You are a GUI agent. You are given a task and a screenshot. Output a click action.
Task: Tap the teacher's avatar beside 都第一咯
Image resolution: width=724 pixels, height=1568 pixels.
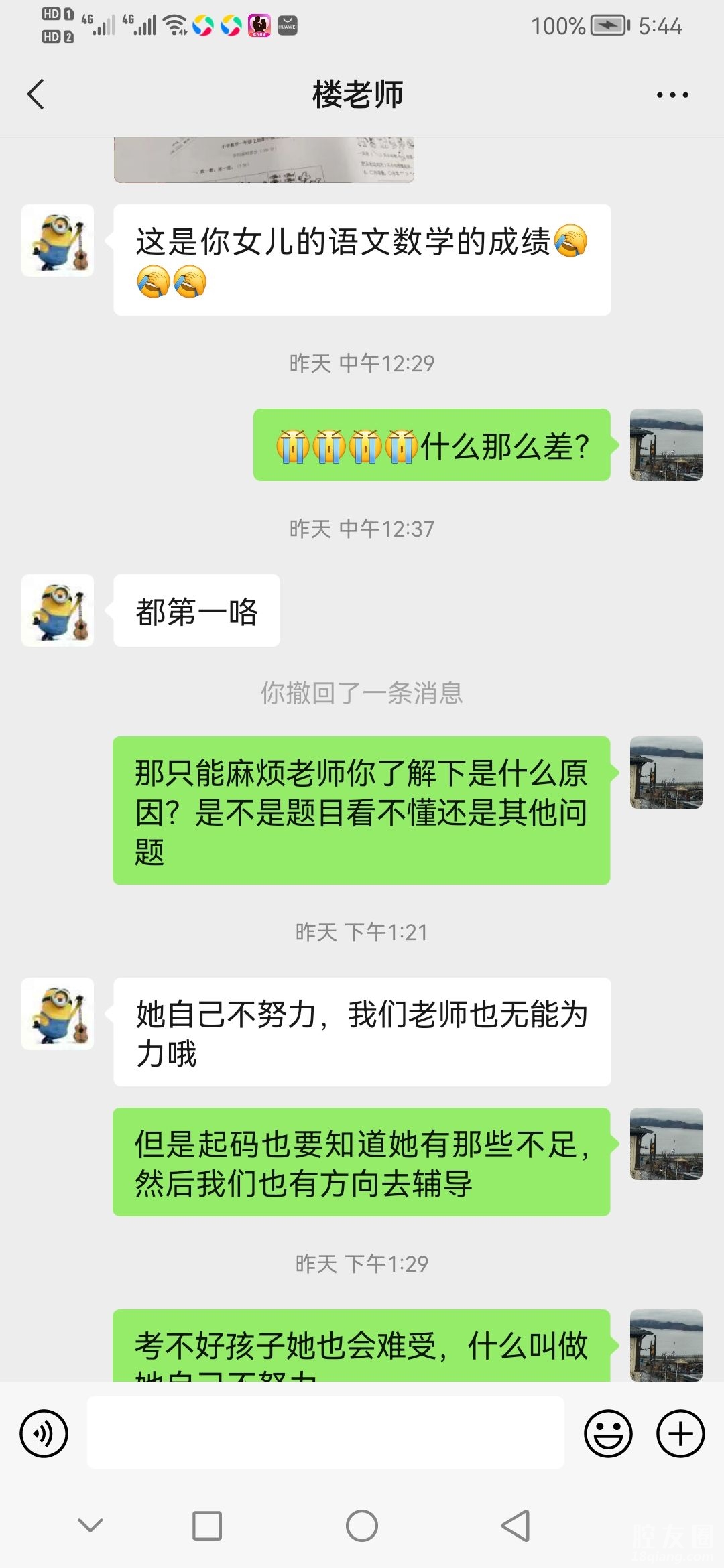coord(58,610)
